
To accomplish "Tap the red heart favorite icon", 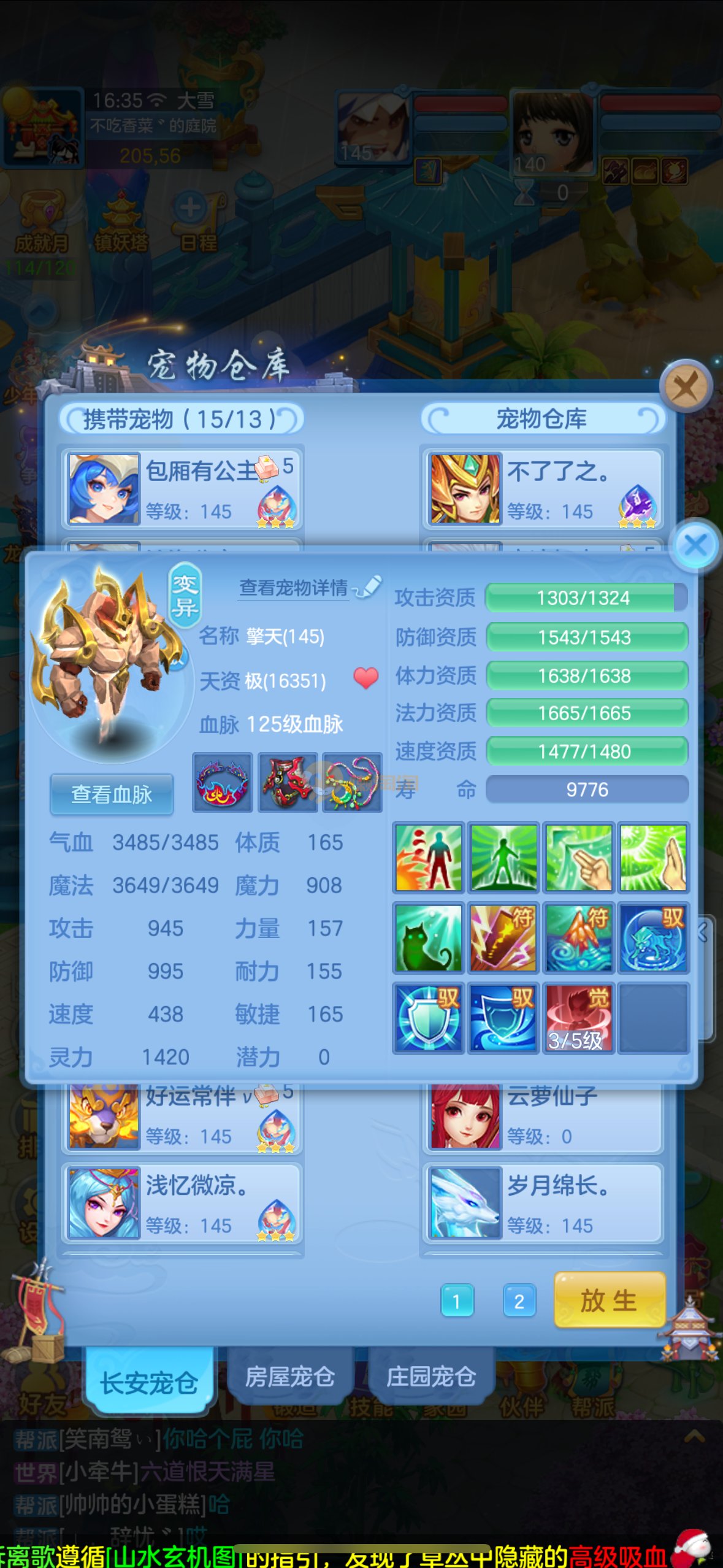I will tap(366, 678).
